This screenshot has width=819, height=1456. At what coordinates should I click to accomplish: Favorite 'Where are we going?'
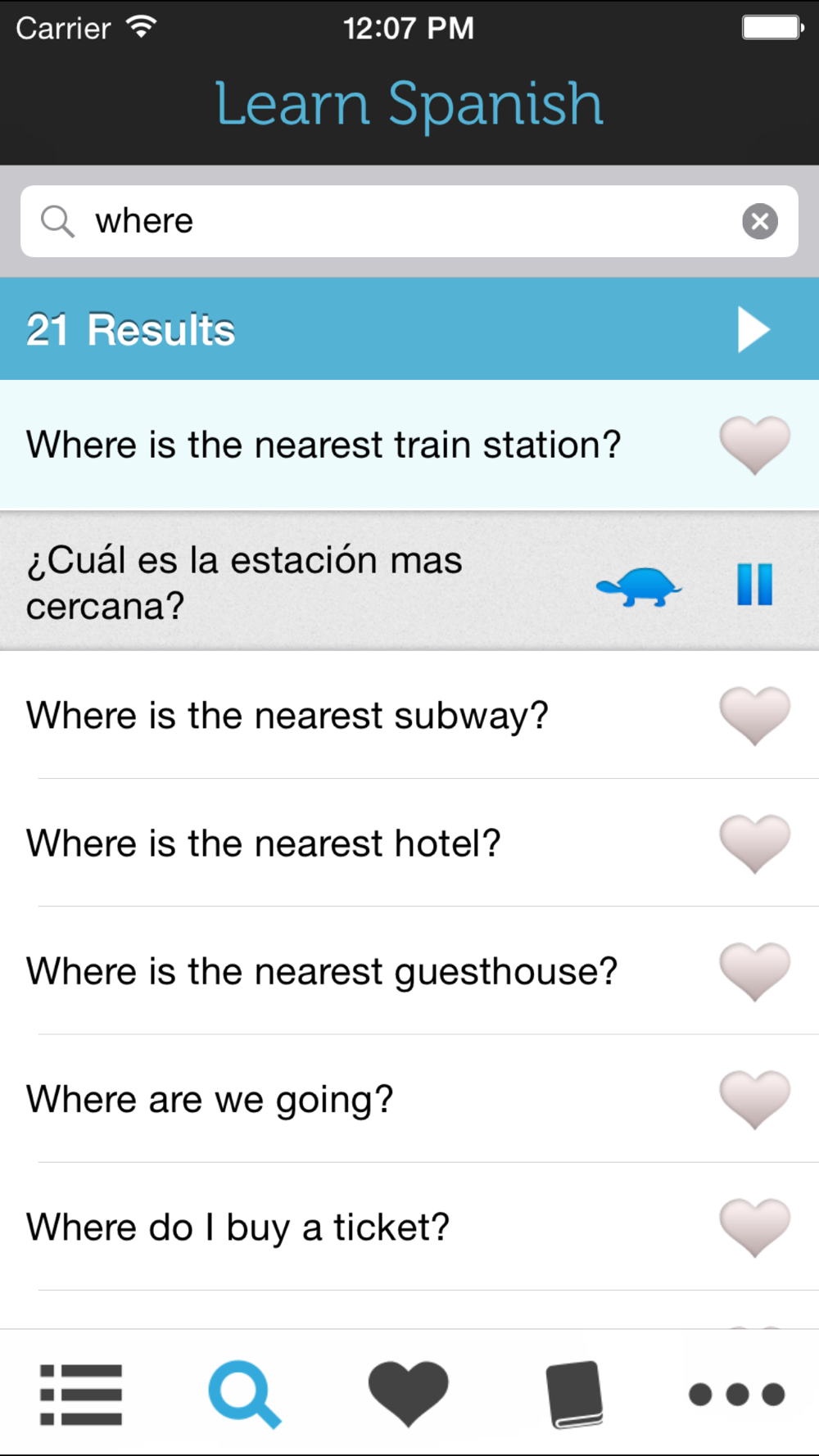tap(754, 1099)
